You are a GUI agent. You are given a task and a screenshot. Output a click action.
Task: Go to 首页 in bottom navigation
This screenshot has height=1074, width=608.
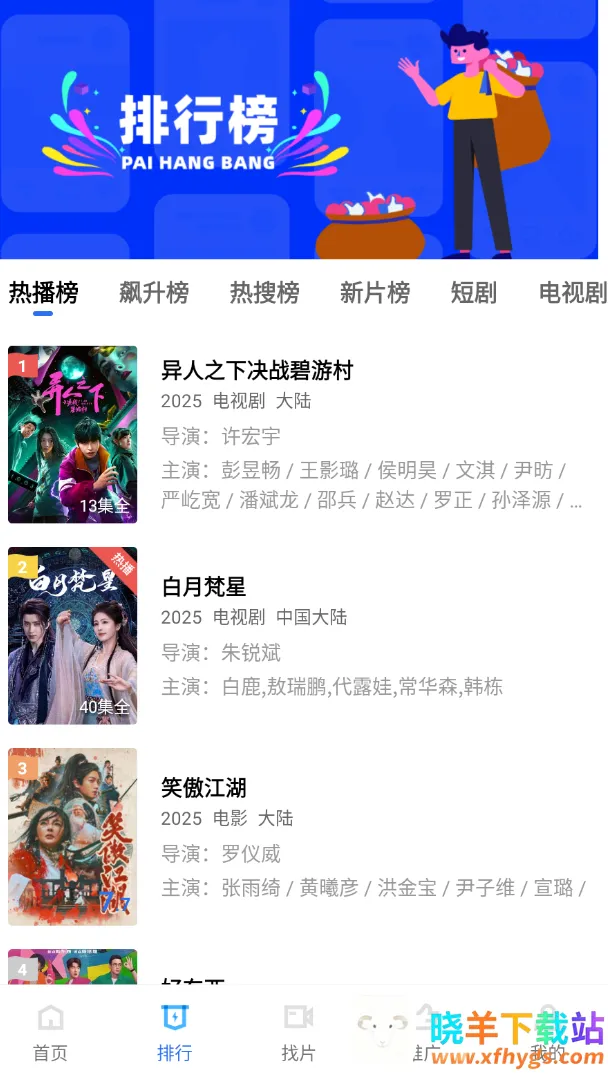(50, 1033)
